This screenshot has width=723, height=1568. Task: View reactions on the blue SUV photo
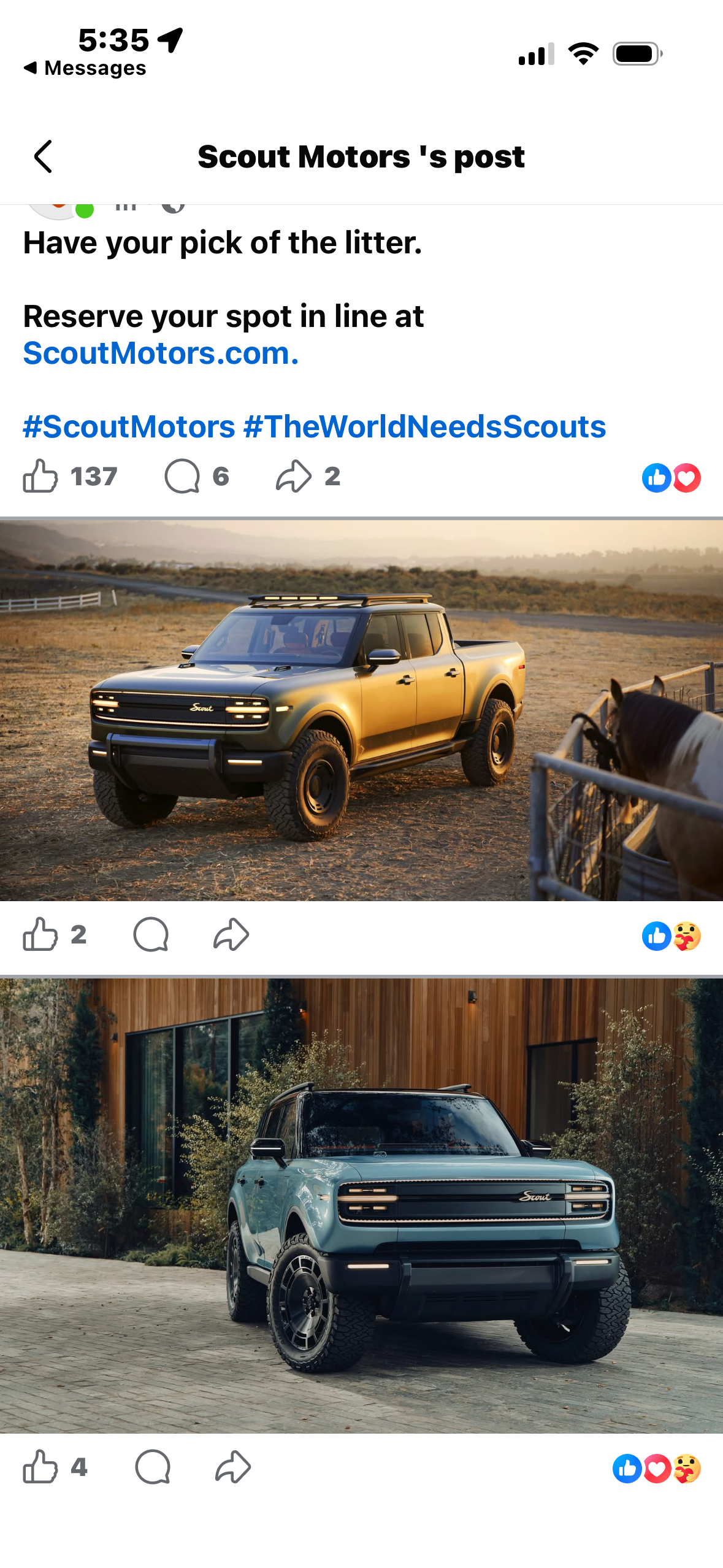coord(657,1469)
